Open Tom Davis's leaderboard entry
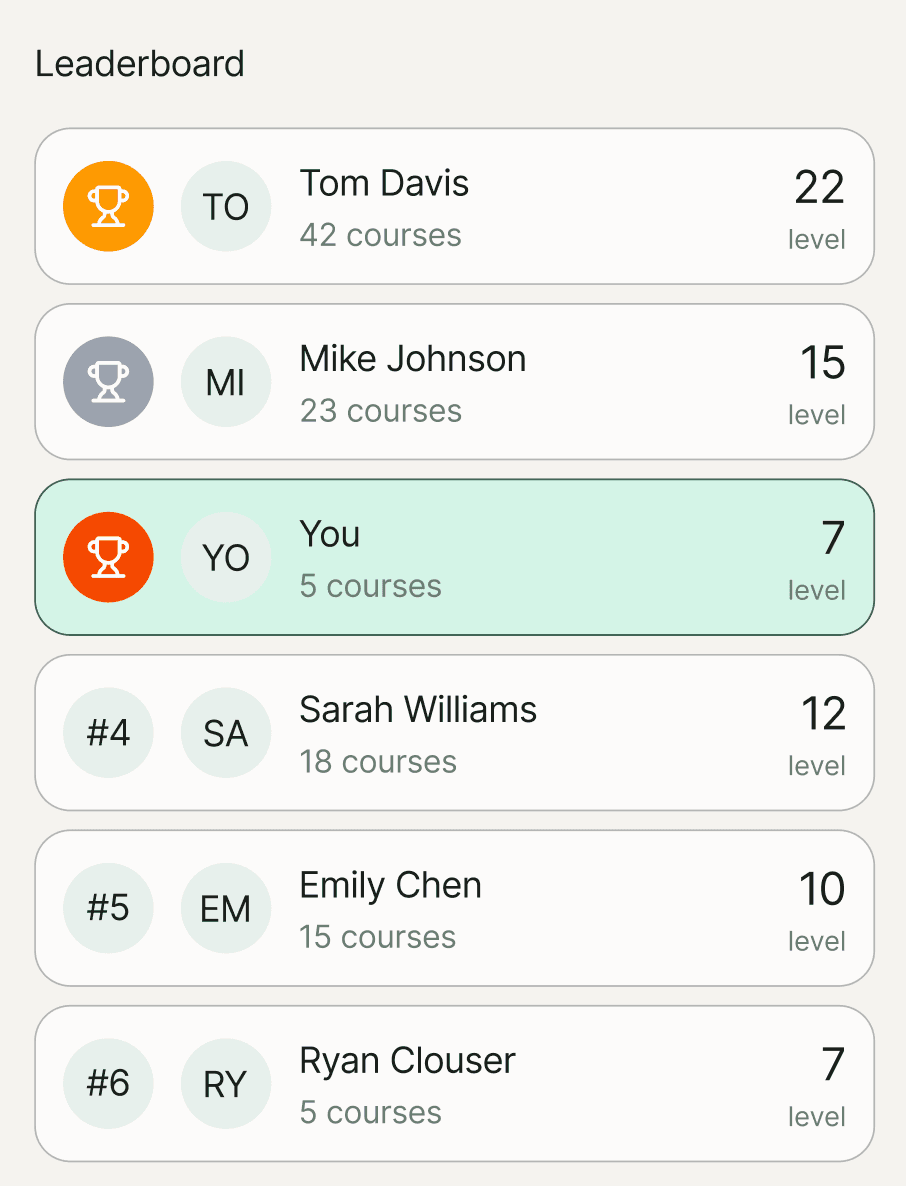Screen dimensions: 906x1186 [x=453, y=206]
